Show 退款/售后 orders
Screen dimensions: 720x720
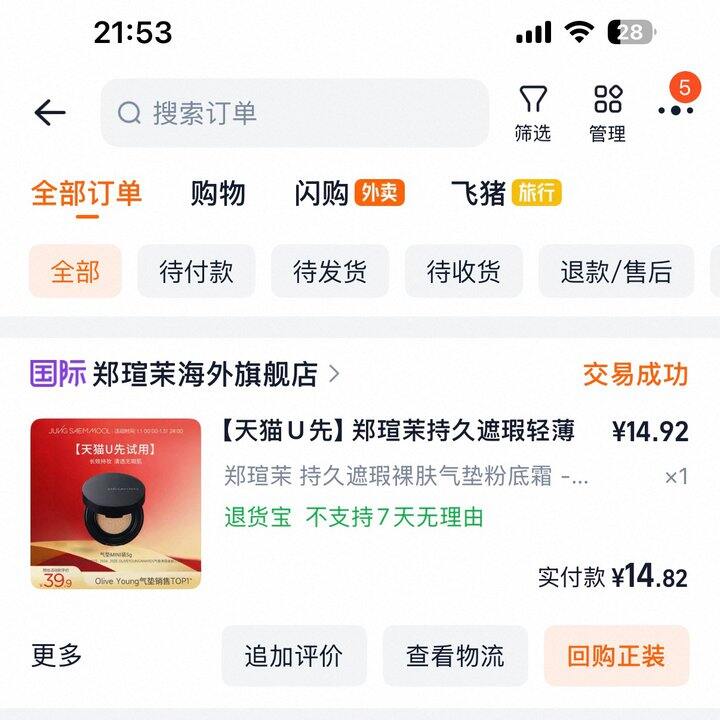click(x=616, y=271)
